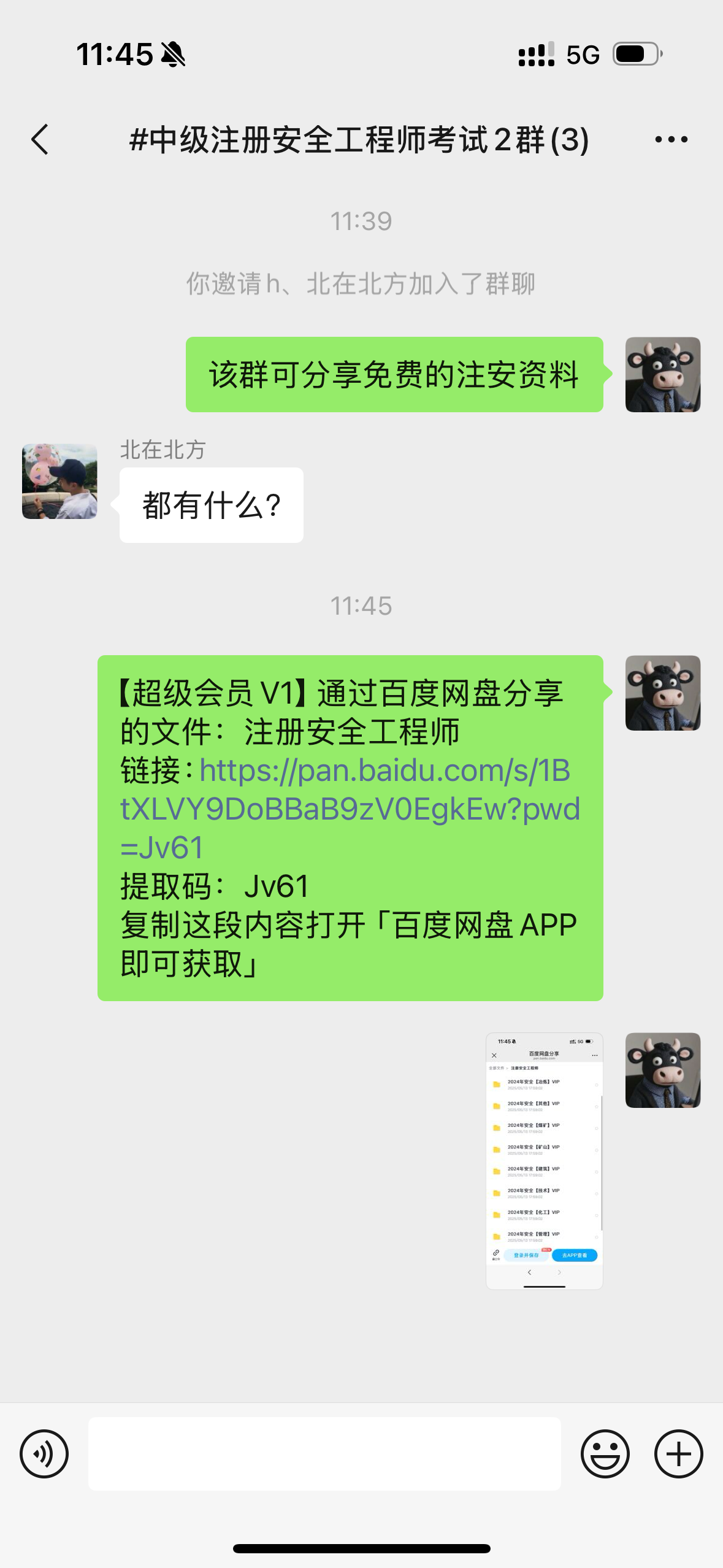Focus the message text field
723x1568 pixels.
pyautogui.click(x=324, y=1453)
